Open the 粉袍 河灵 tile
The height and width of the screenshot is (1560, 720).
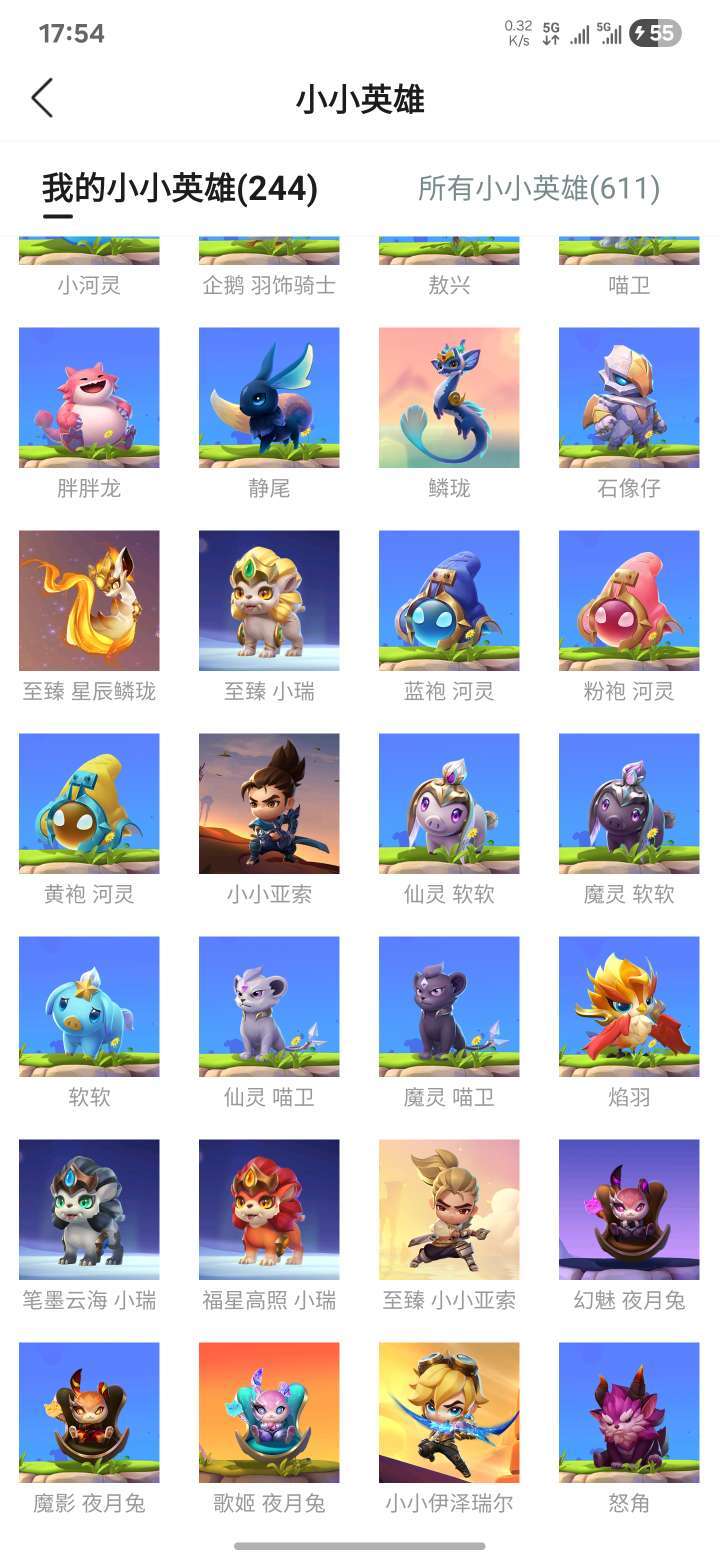point(629,617)
